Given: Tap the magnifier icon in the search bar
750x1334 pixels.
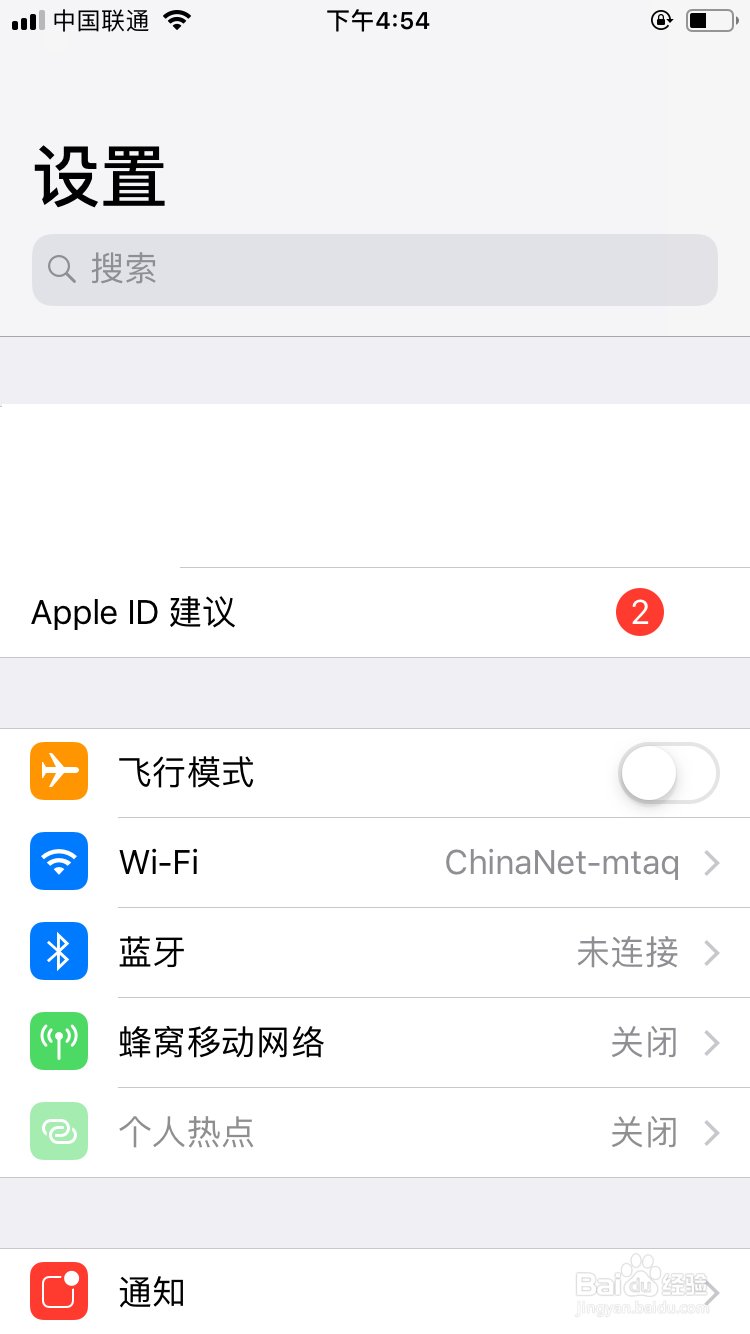Looking at the screenshot, I should coord(61,270).
